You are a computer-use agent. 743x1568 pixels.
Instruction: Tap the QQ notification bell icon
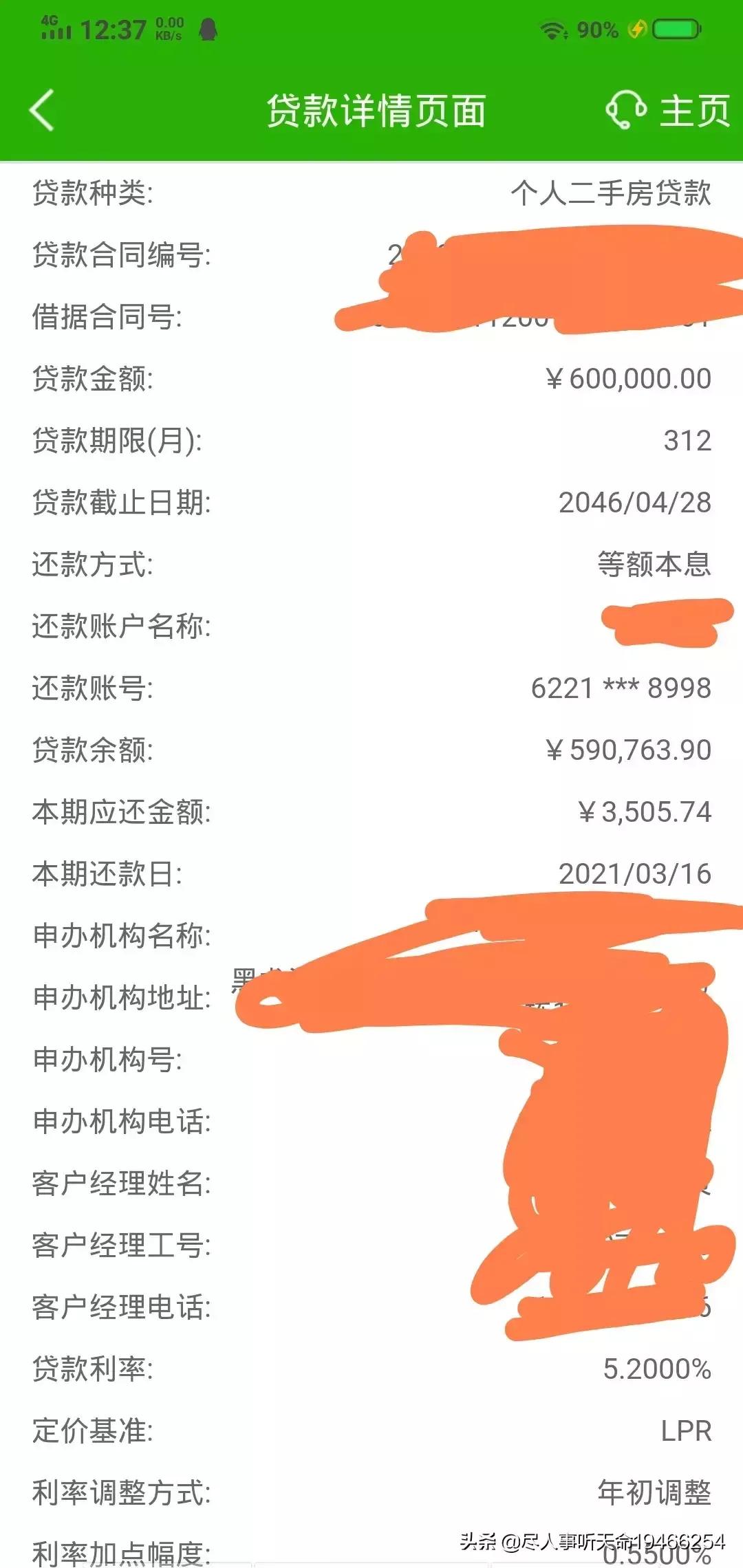click(206, 29)
